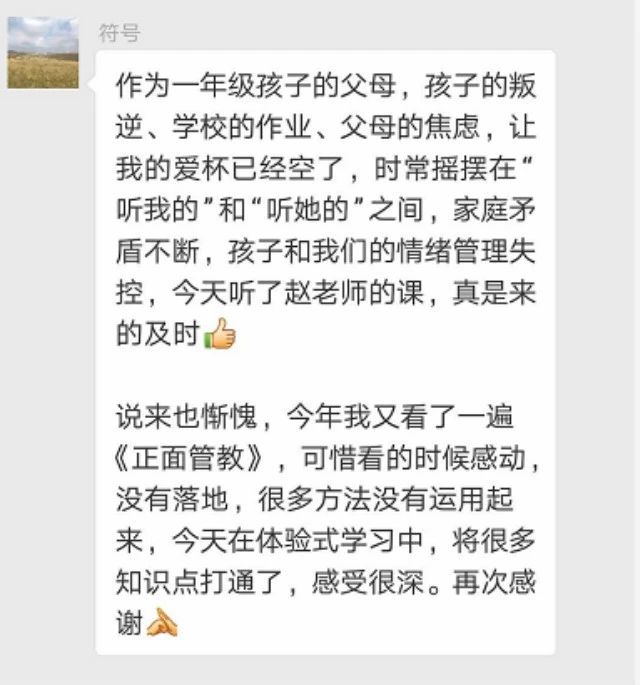Viewport: 640px width, 685px height.
Task: Open the profile of sender 符号 via avatar
Action: [x=43, y=53]
